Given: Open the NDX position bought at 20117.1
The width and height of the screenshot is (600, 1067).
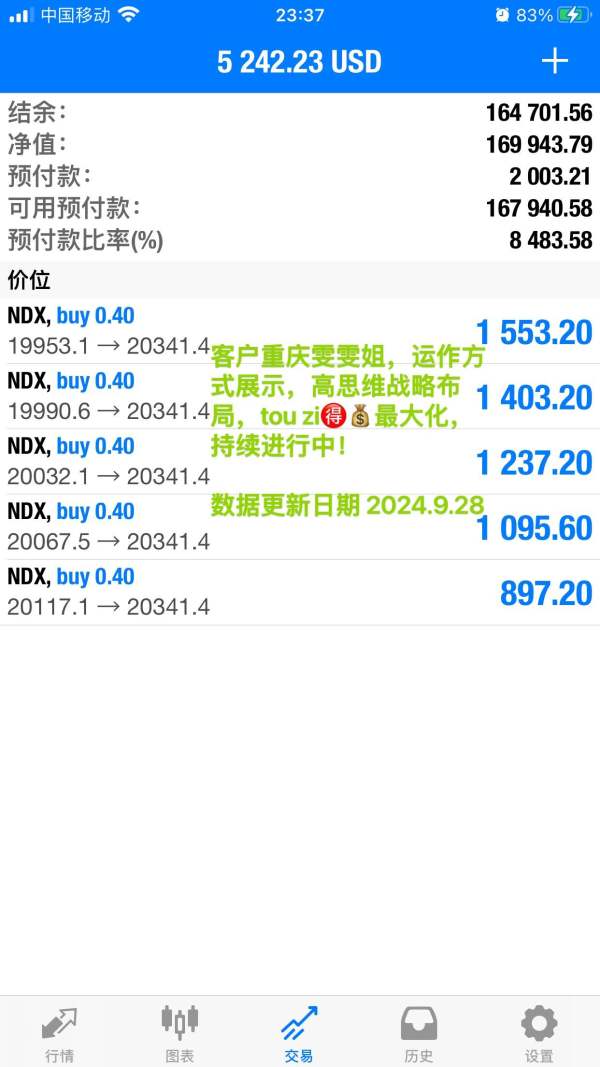Looking at the screenshot, I should click(300, 593).
